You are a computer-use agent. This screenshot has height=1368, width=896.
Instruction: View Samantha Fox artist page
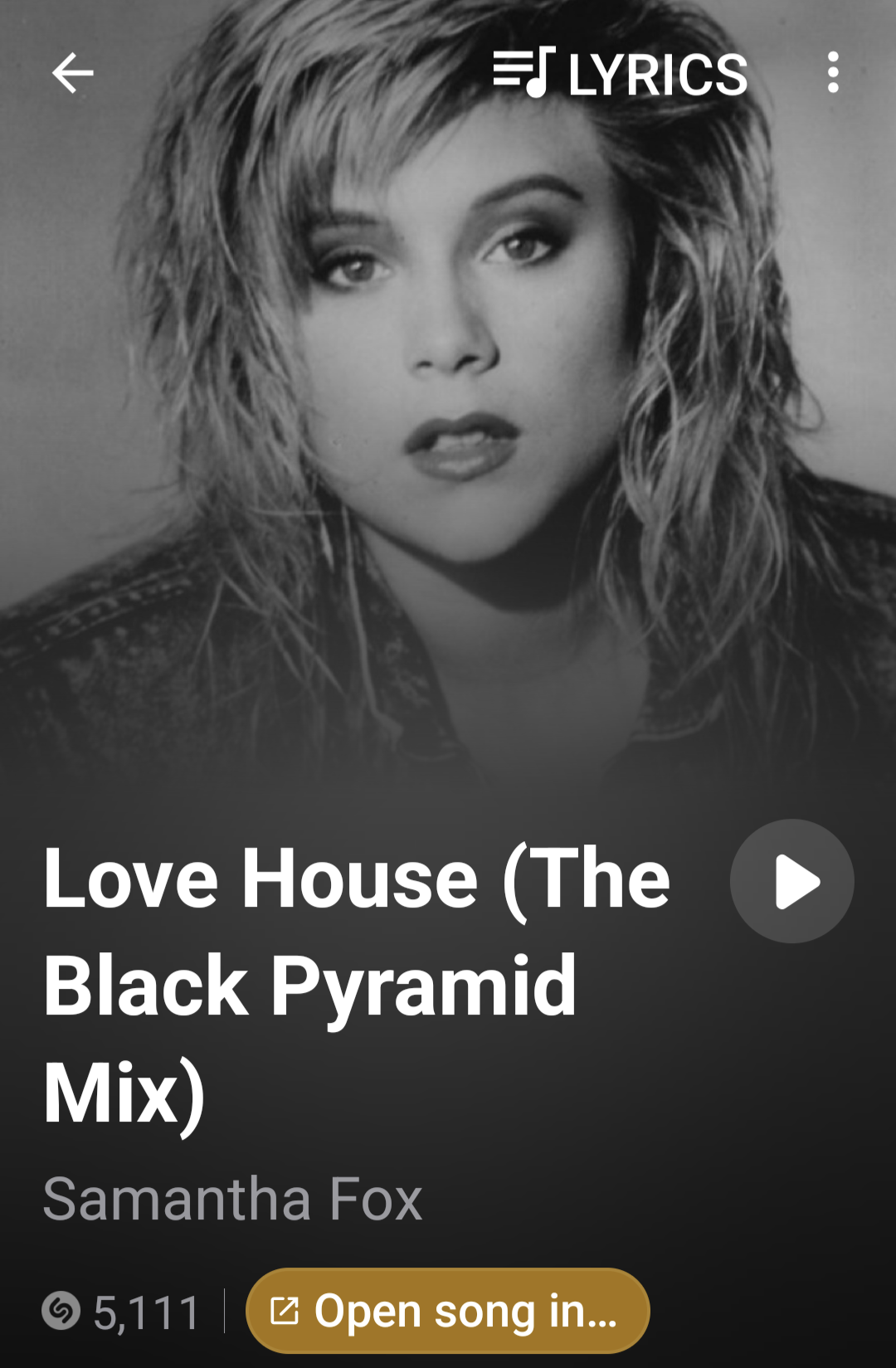click(x=232, y=1199)
